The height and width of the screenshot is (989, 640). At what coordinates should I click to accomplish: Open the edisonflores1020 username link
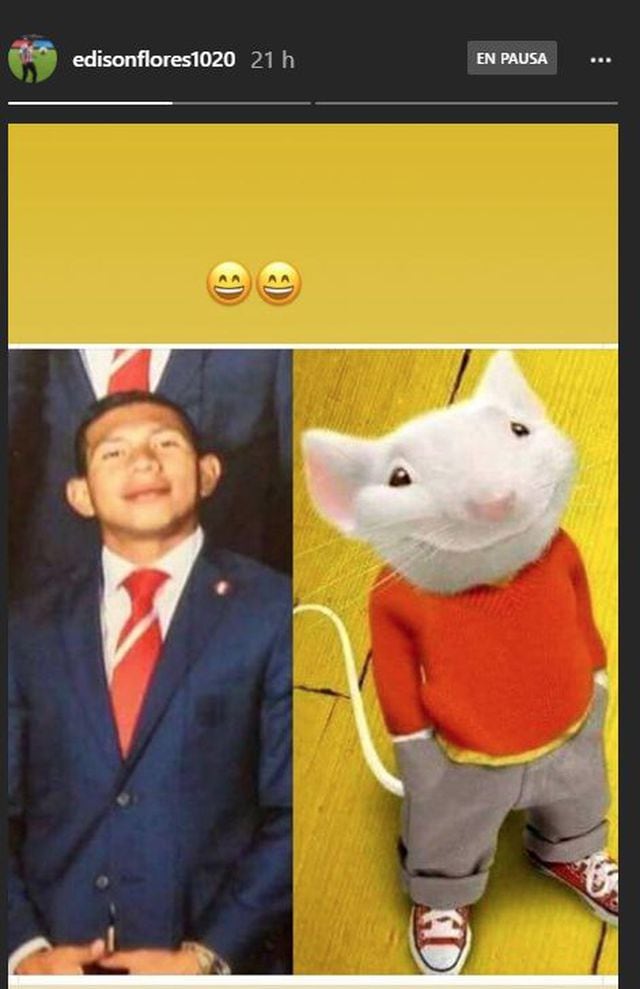coord(153,59)
